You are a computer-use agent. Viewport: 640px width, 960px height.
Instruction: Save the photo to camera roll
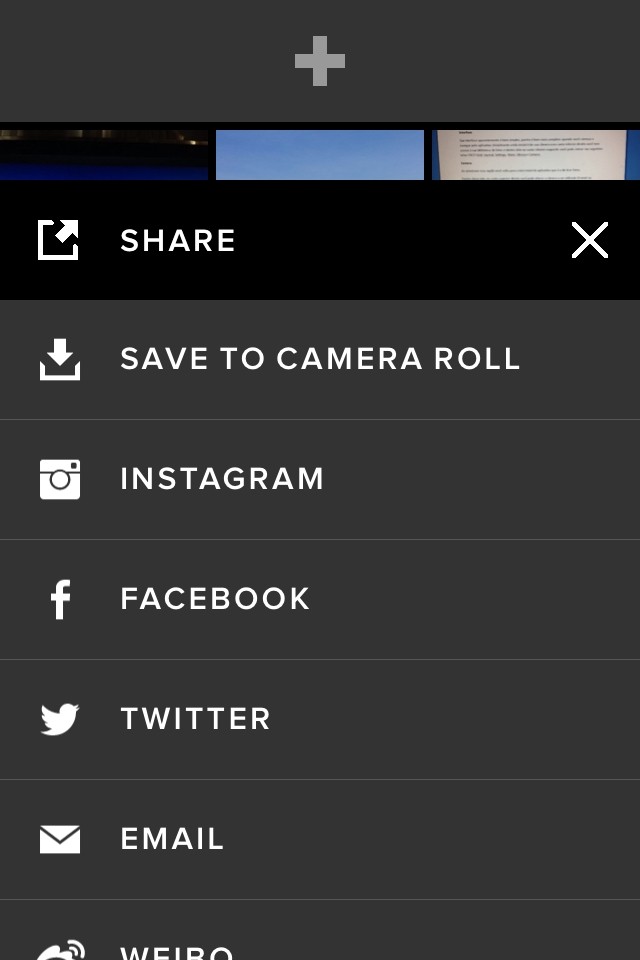[320, 360]
